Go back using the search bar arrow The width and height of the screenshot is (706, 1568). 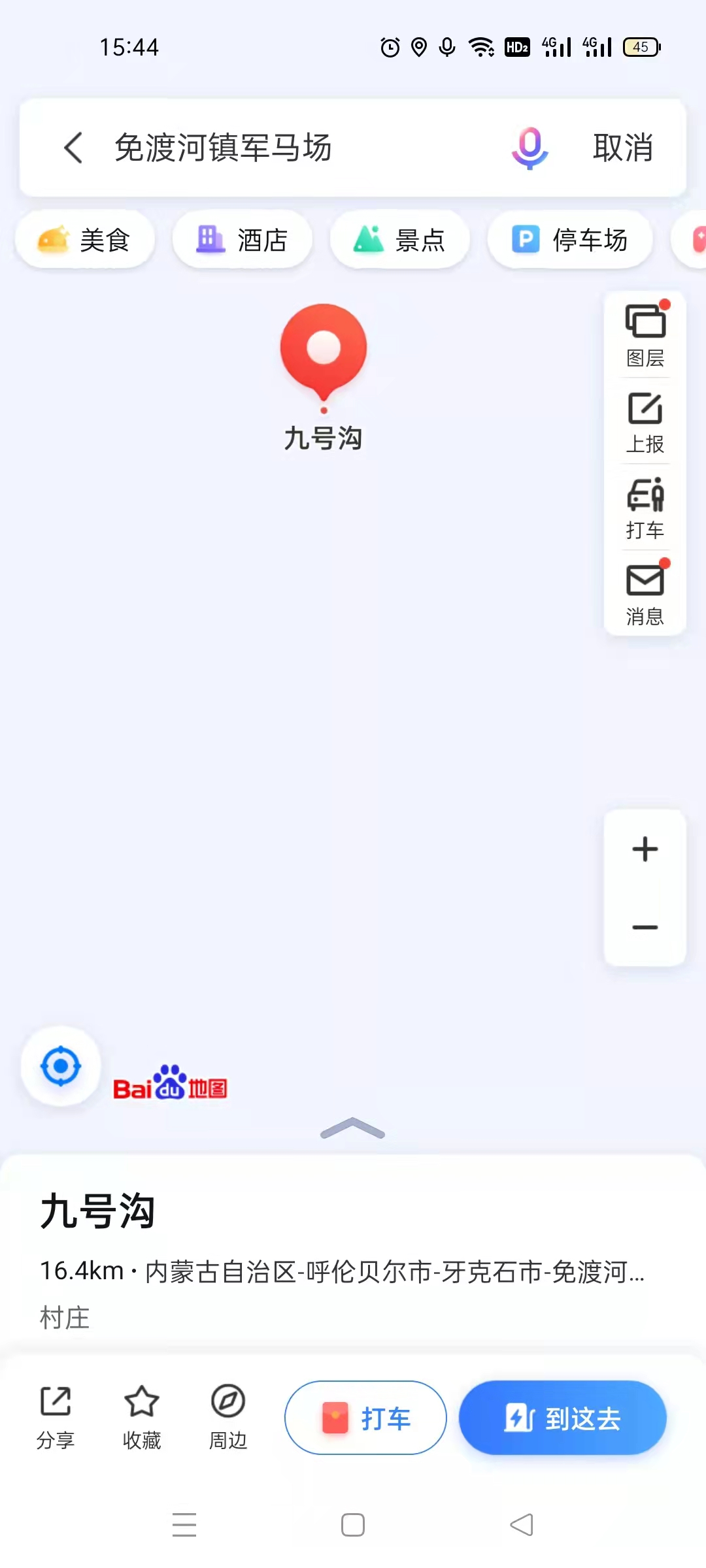(73, 148)
